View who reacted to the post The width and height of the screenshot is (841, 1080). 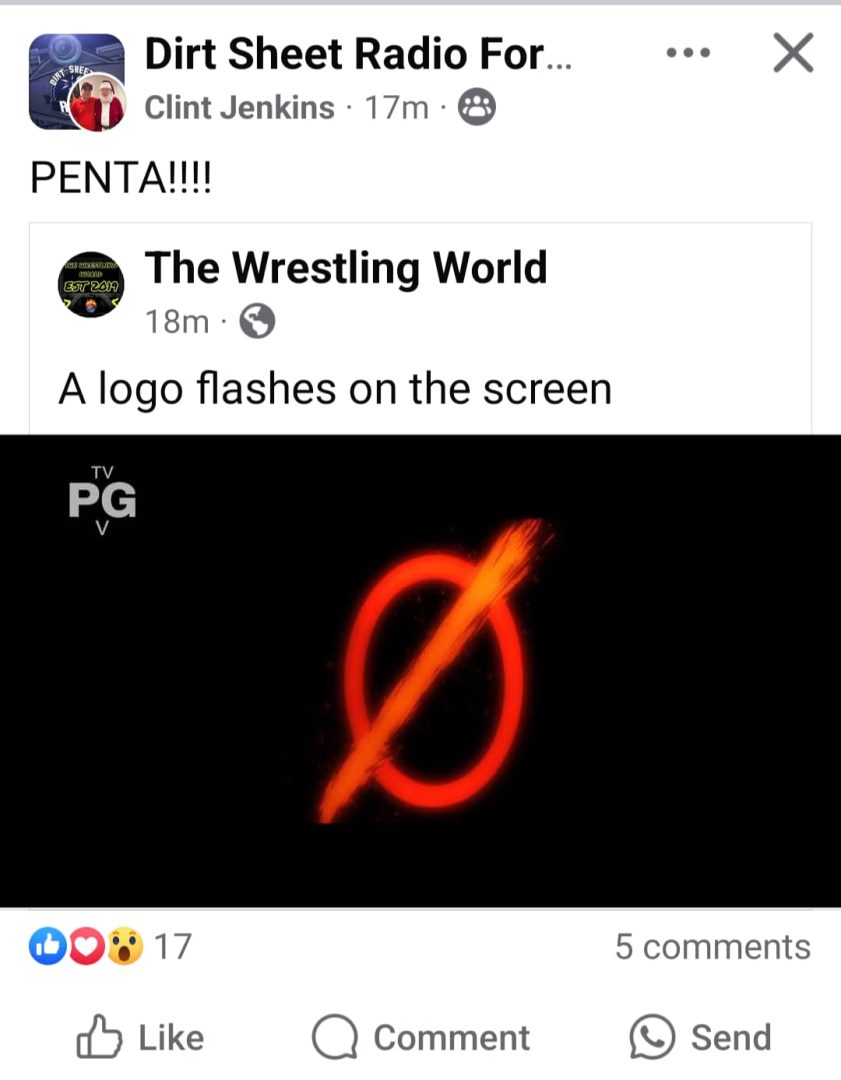[110, 946]
